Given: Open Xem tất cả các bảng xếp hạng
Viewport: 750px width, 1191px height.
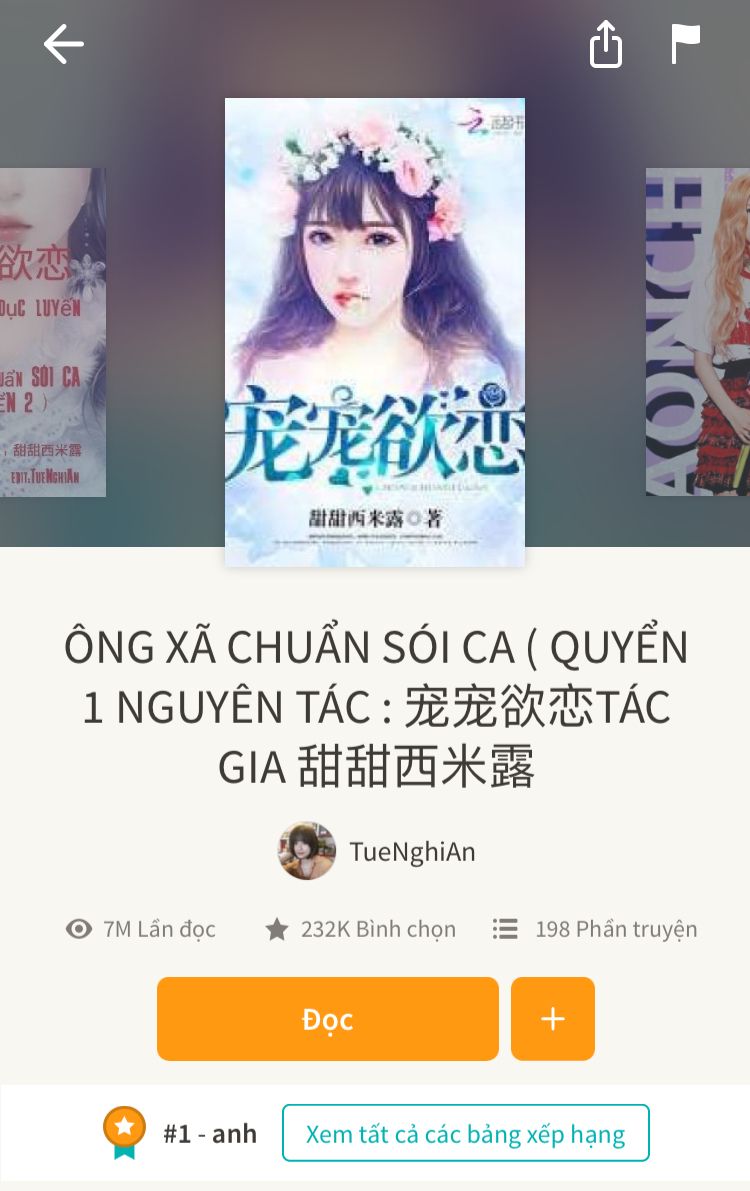Looking at the screenshot, I should tap(465, 1134).
